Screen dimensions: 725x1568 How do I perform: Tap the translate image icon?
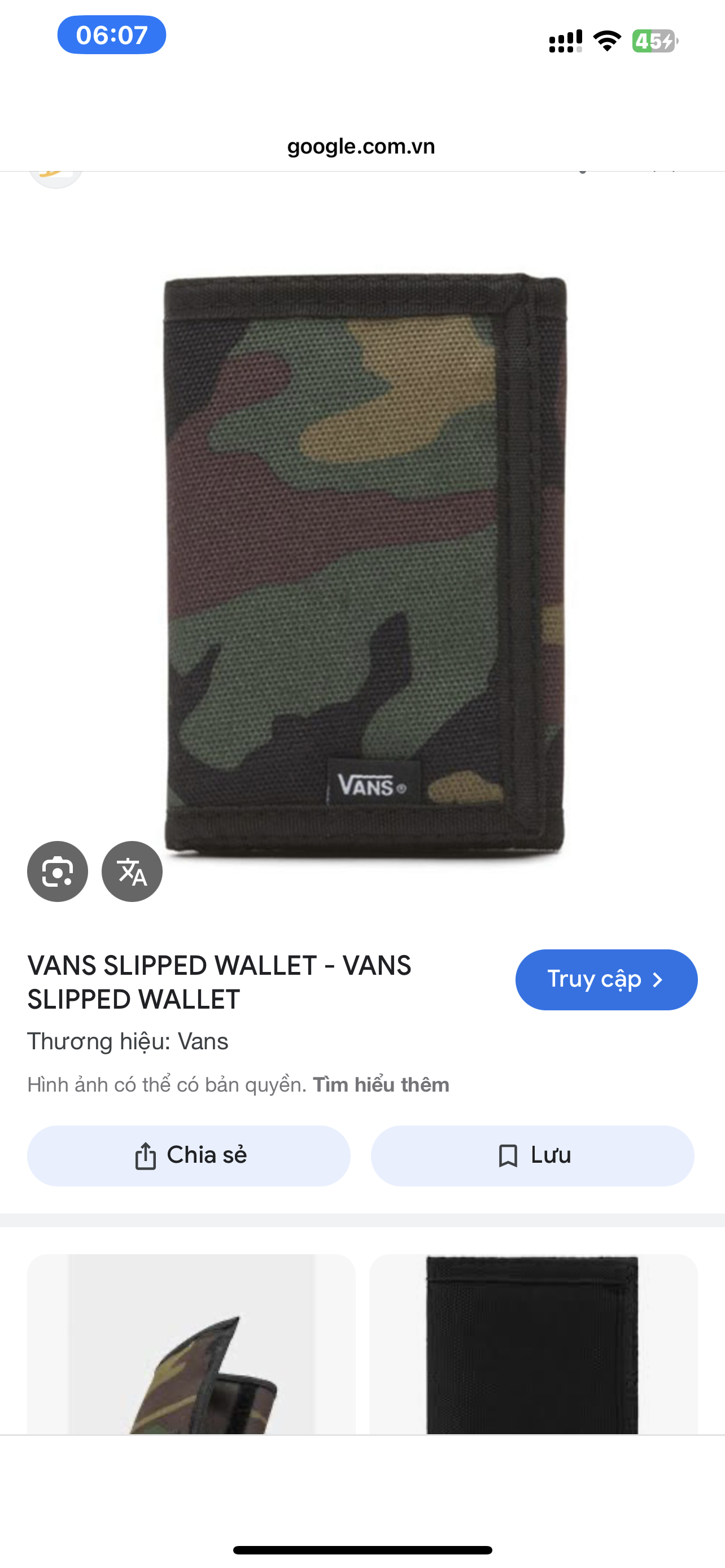point(132,871)
